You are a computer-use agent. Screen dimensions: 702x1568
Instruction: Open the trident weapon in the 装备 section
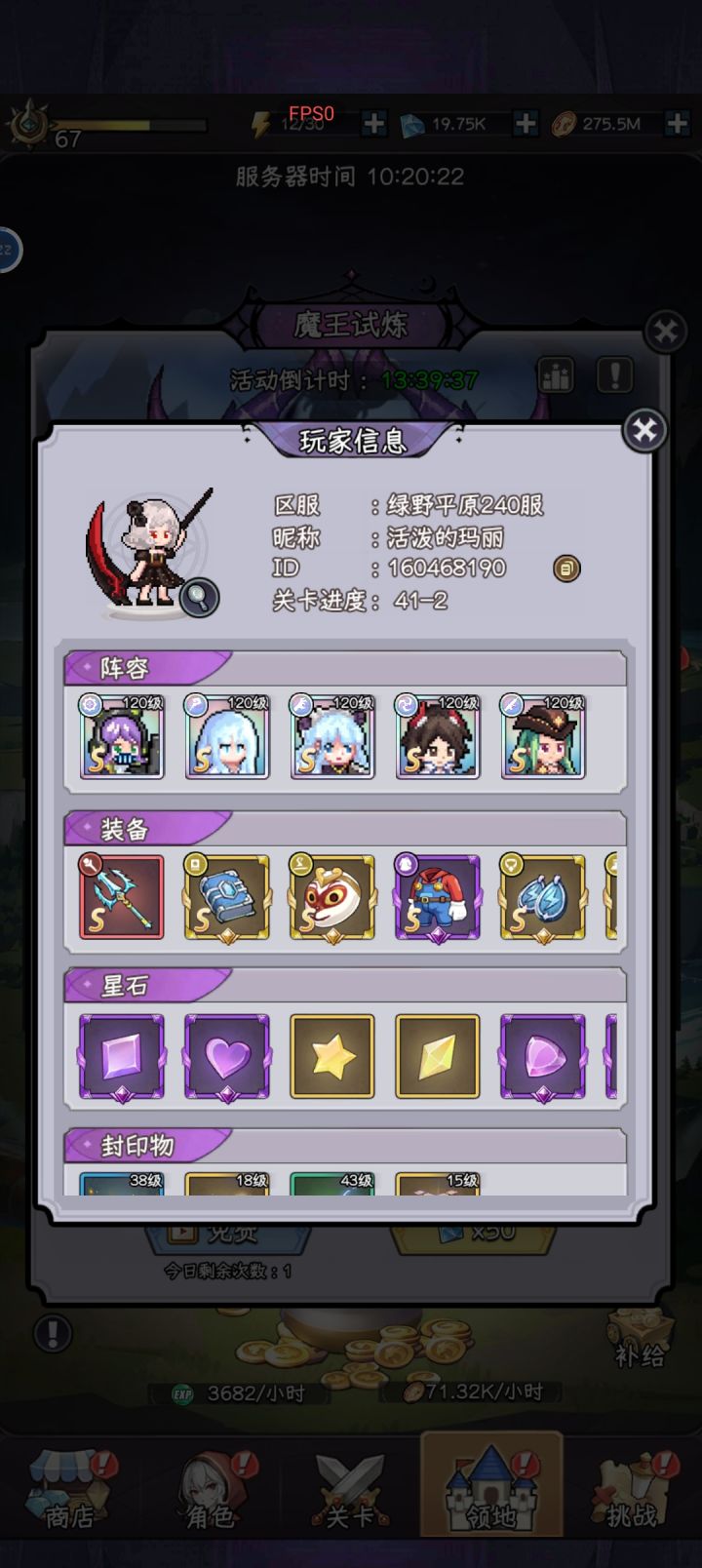[122, 896]
